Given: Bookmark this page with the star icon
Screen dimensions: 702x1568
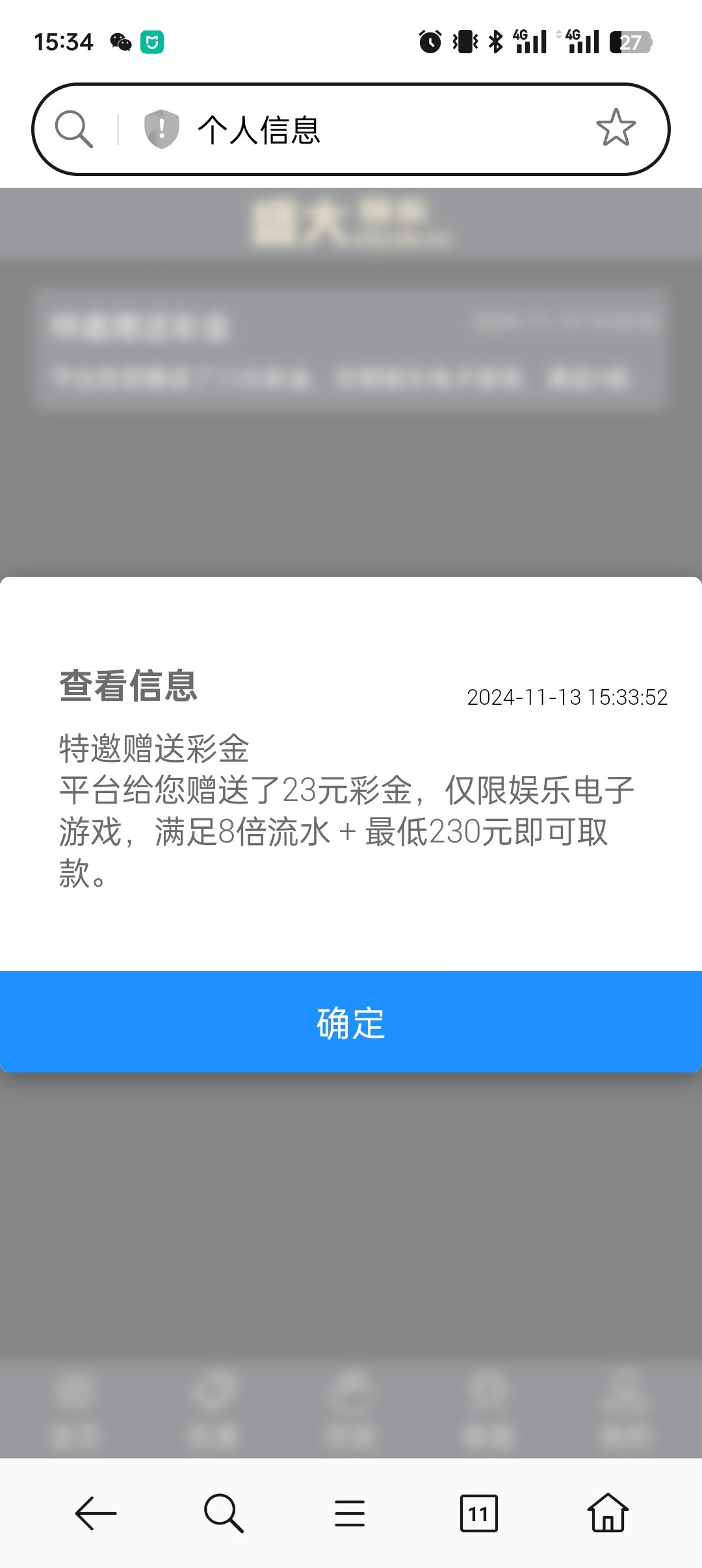Looking at the screenshot, I should [616, 128].
